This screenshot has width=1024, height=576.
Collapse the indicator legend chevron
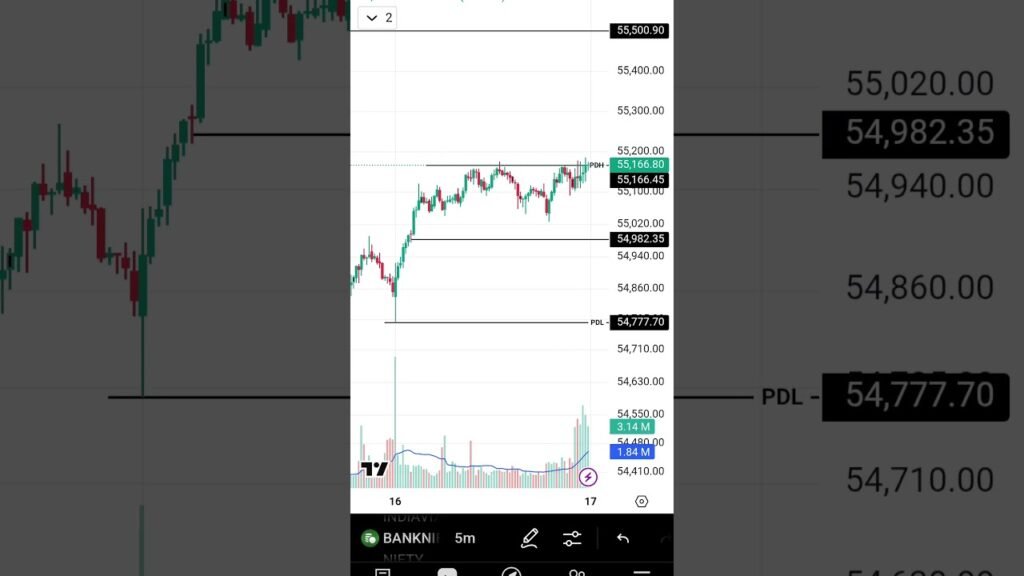(x=372, y=18)
